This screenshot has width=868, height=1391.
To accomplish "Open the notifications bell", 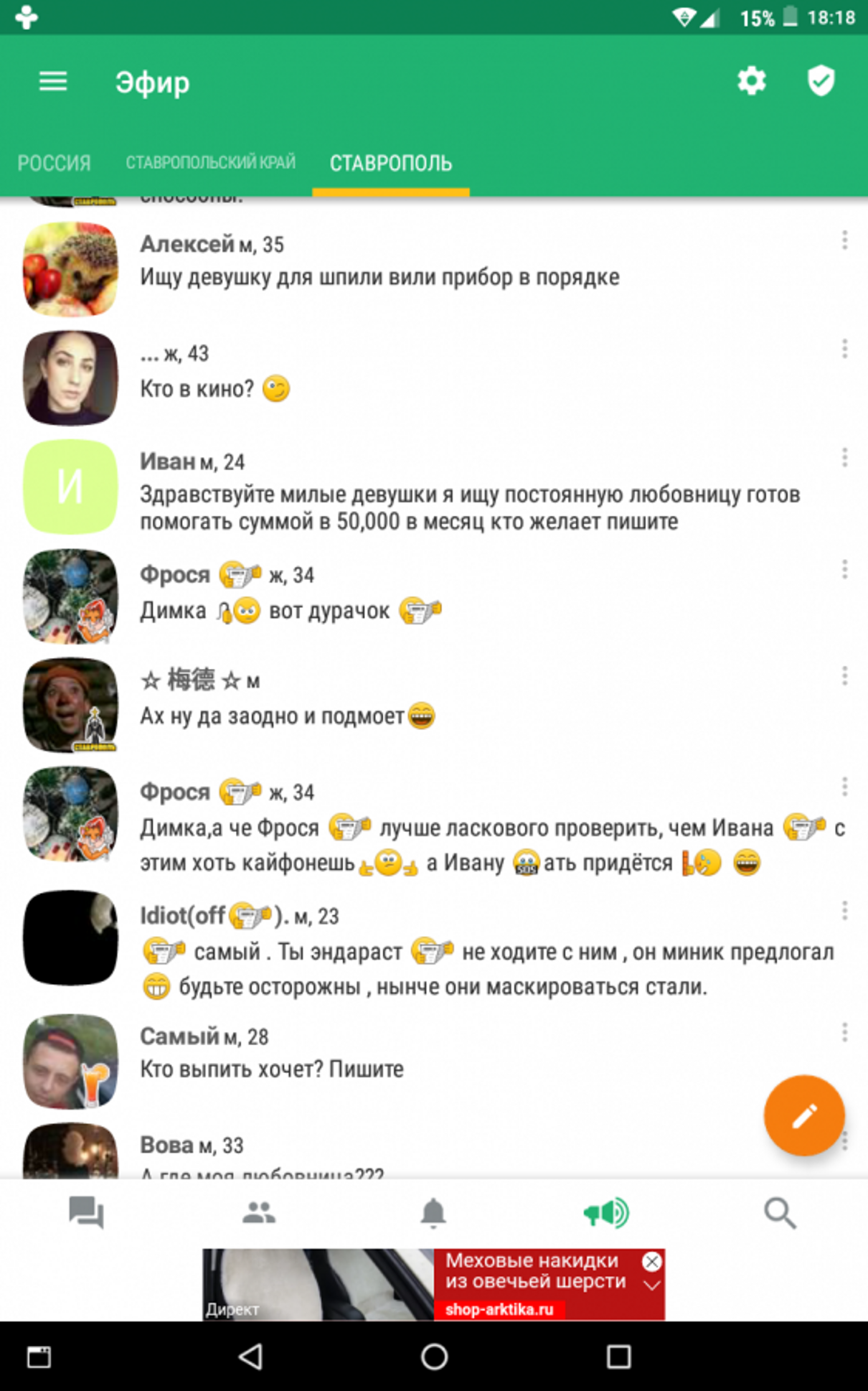I will (433, 1213).
